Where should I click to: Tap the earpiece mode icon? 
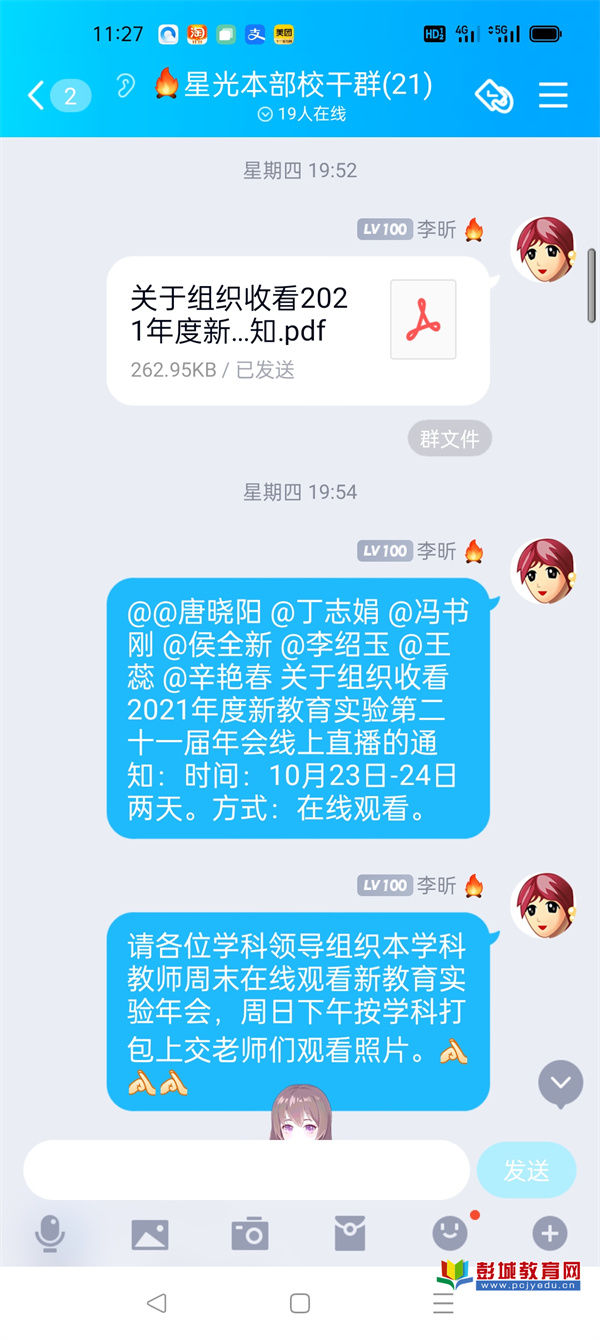pos(125,85)
